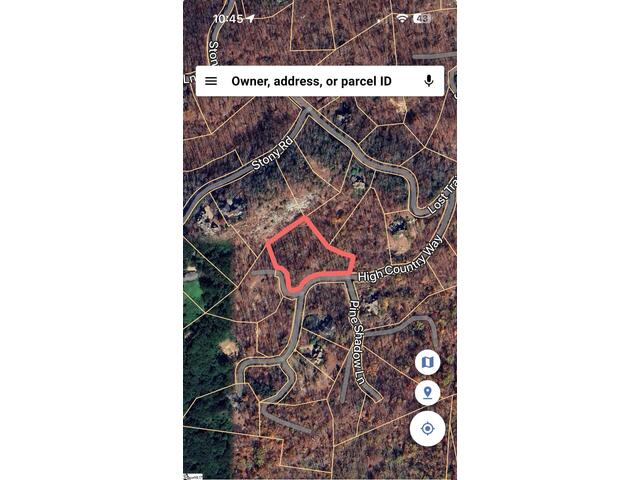This screenshot has height=480, width=640.
Task: Tap the owner, address, or parcel ID search field
Action: [x=312, y=81]
